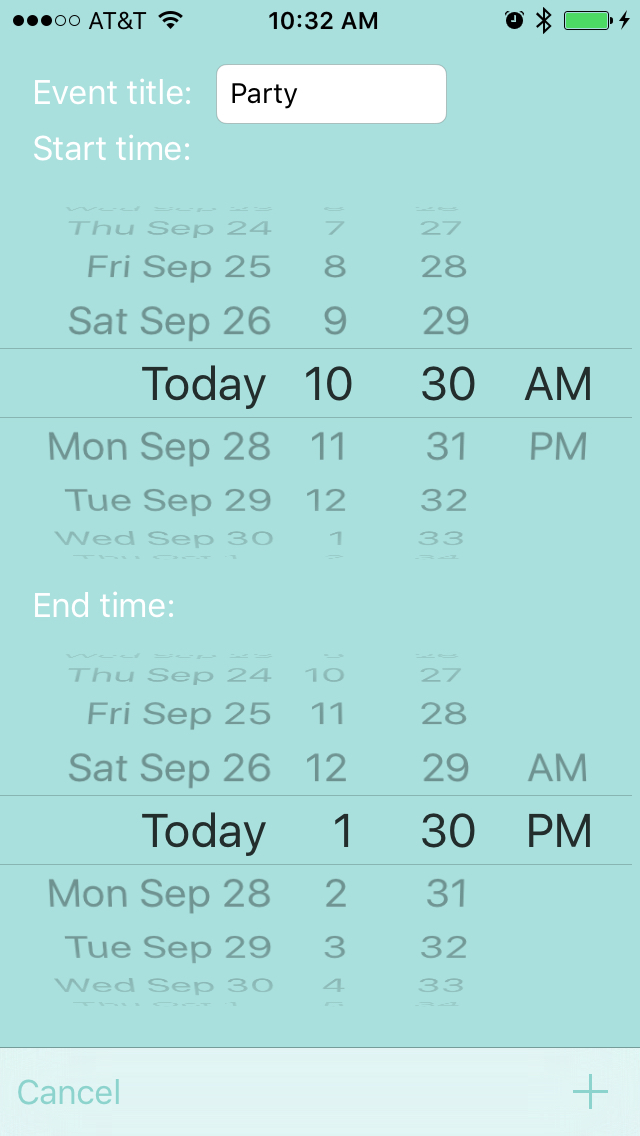This screenshot has width=640, height=1136.
Task: Tap the Event title text field
Action: tap(331, 94)
